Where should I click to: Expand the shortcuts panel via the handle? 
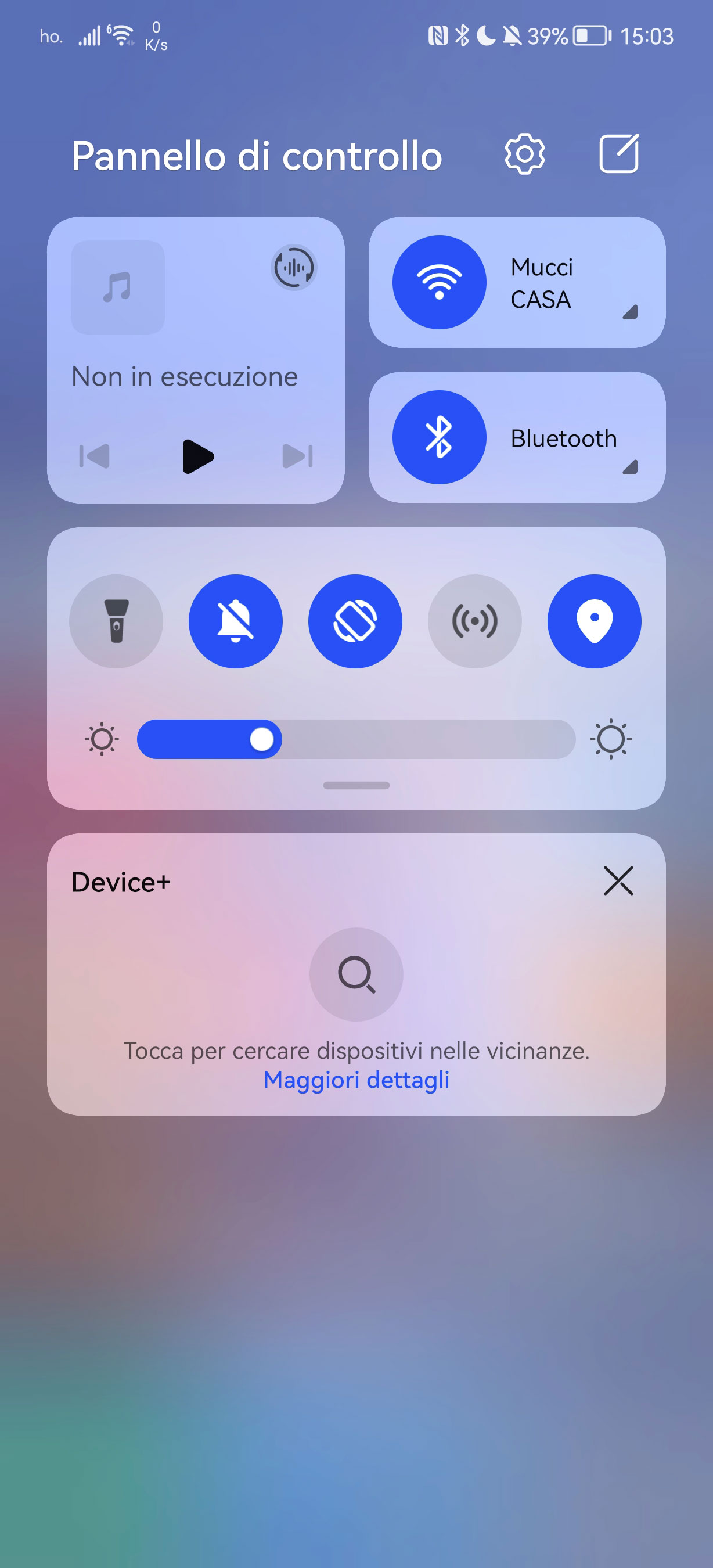click(356, 785)
